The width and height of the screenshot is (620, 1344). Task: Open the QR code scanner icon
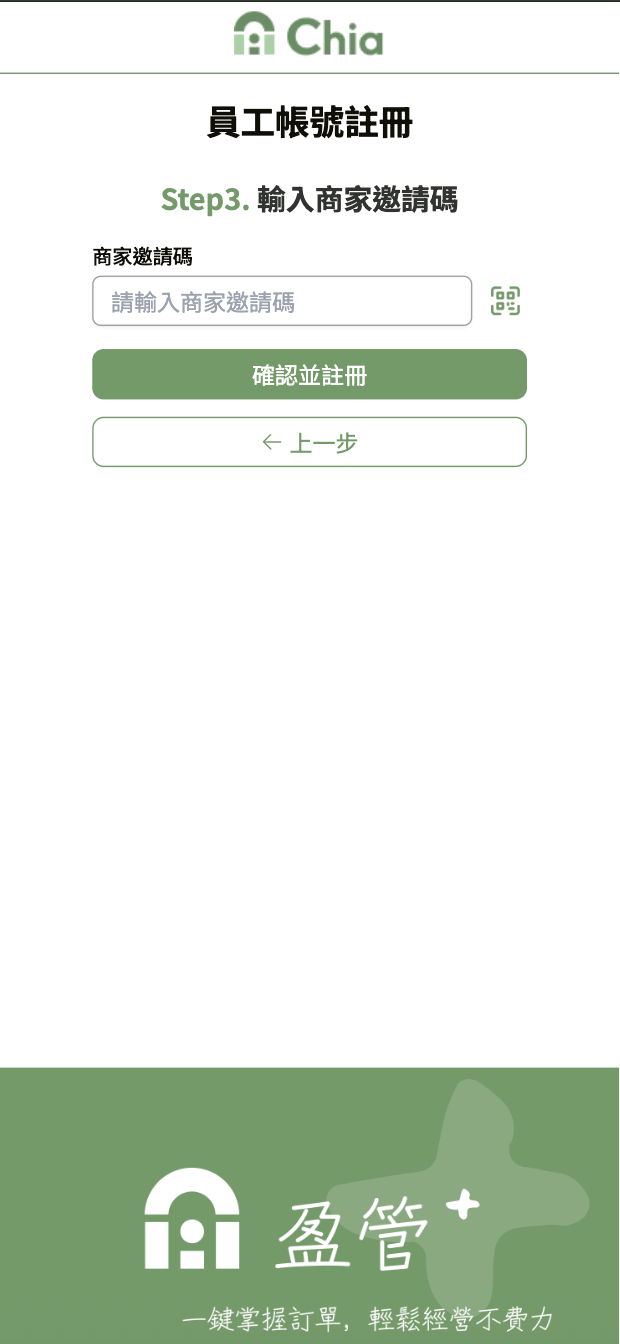506,301
